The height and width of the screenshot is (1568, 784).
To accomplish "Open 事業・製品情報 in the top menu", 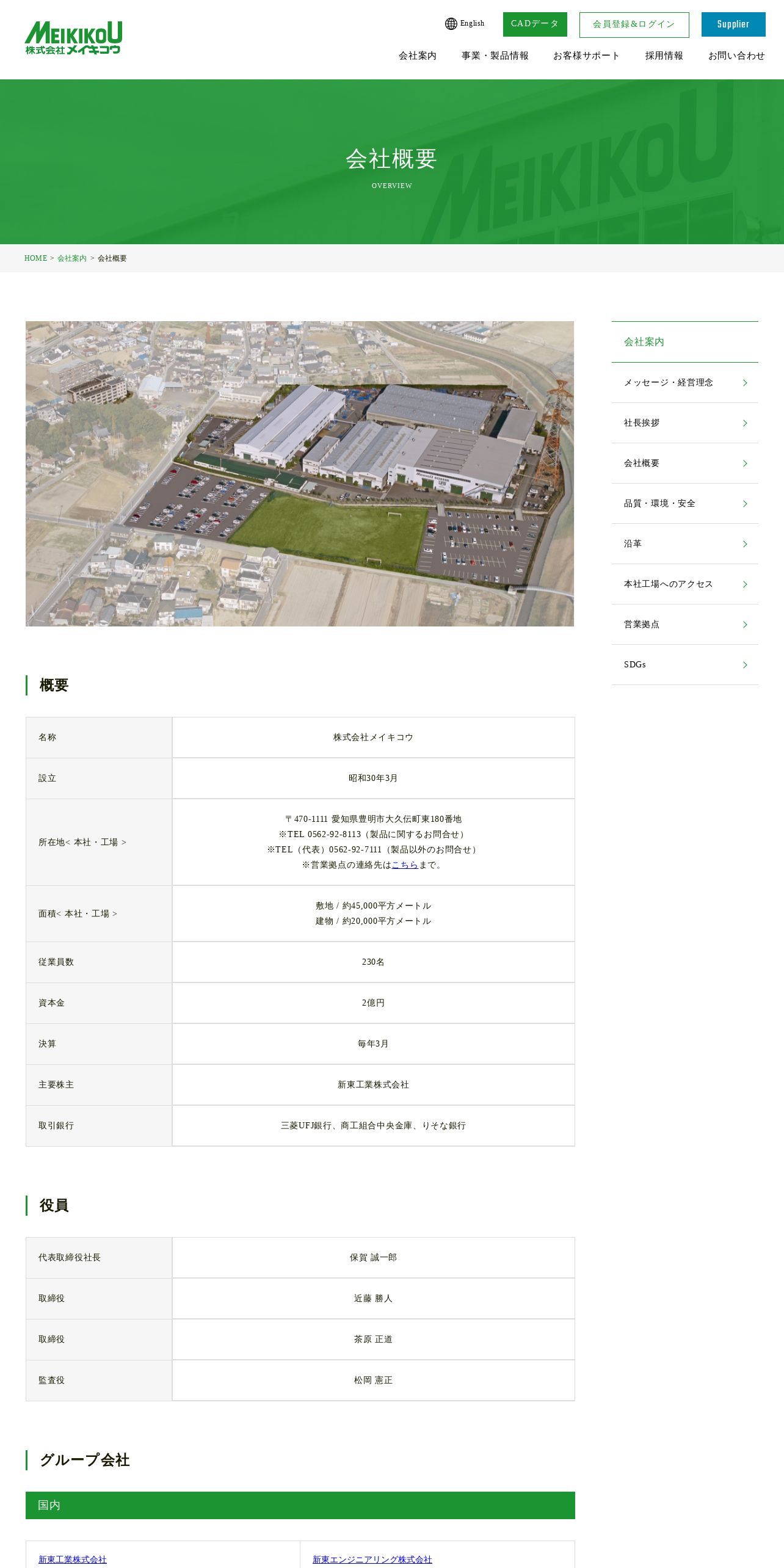I will coord(495,56).
